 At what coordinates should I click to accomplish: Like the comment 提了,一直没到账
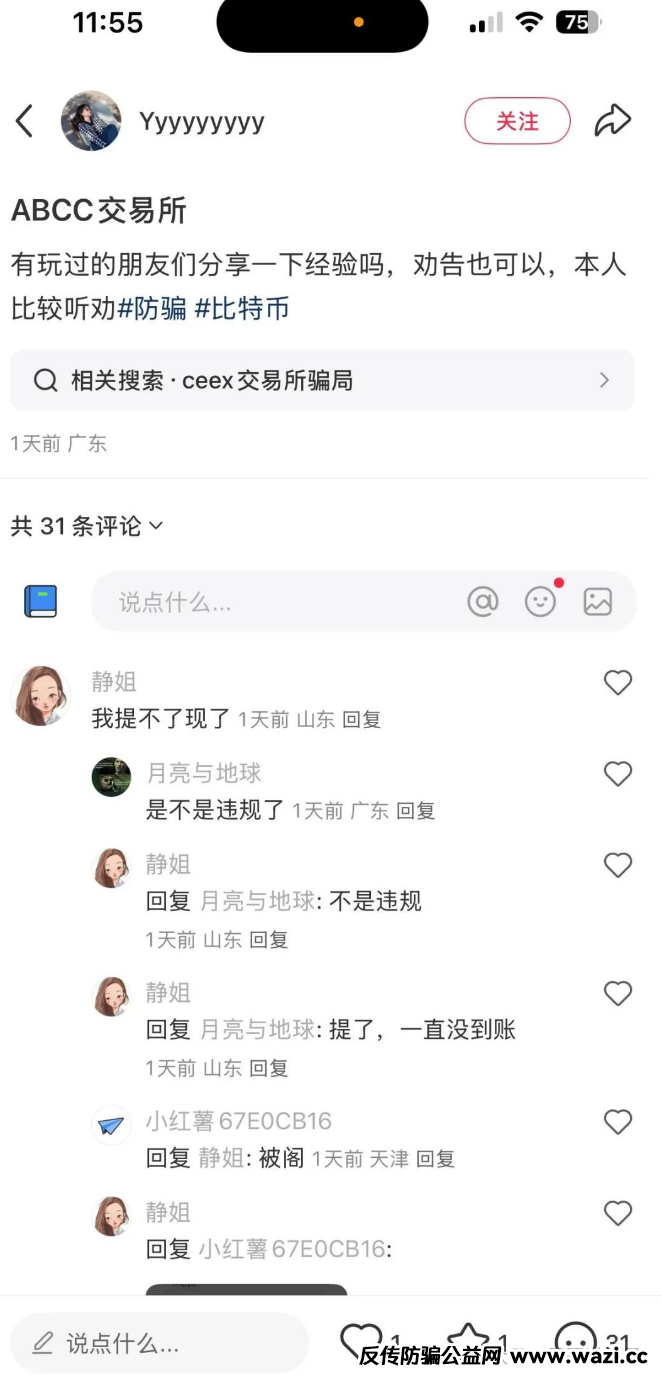click(618, 994)
